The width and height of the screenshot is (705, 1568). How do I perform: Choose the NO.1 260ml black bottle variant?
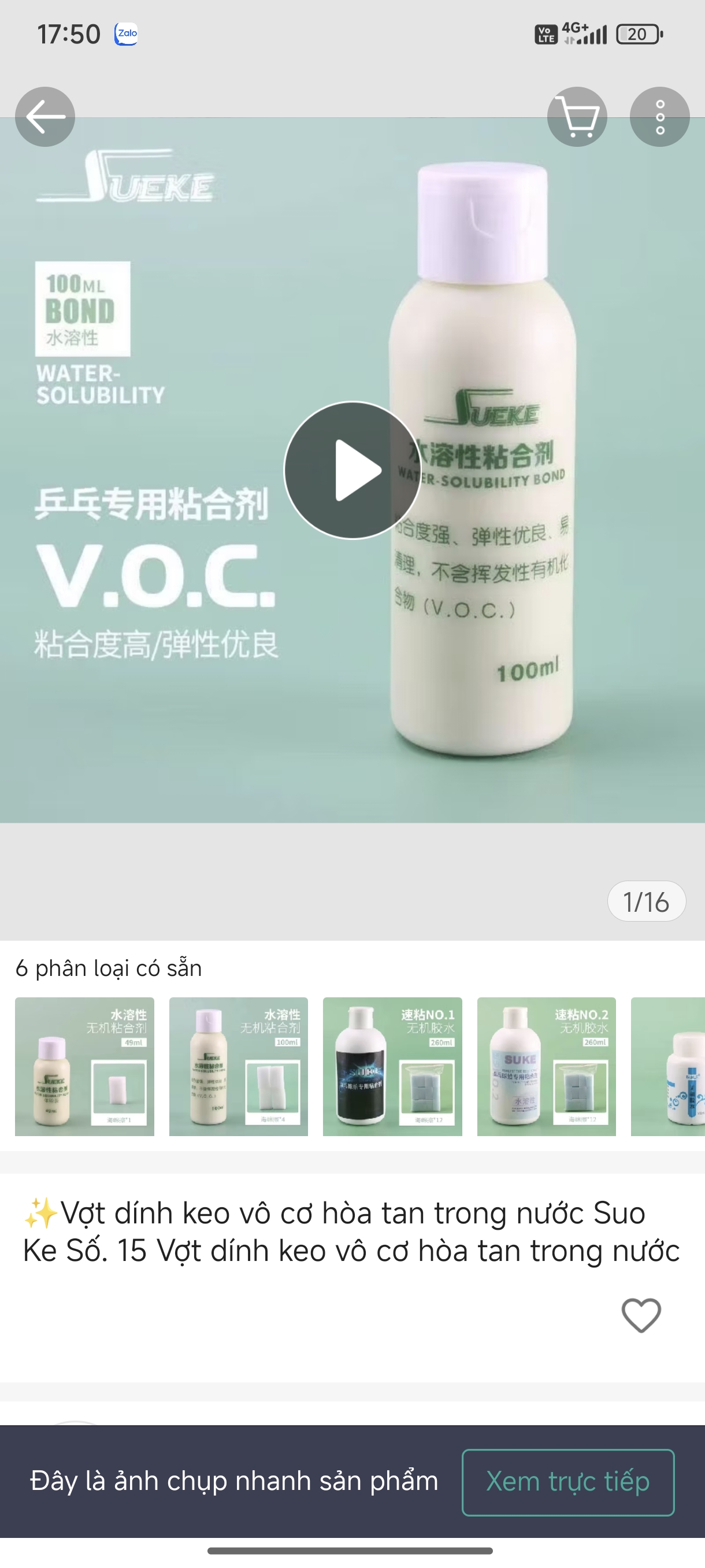392,1066
